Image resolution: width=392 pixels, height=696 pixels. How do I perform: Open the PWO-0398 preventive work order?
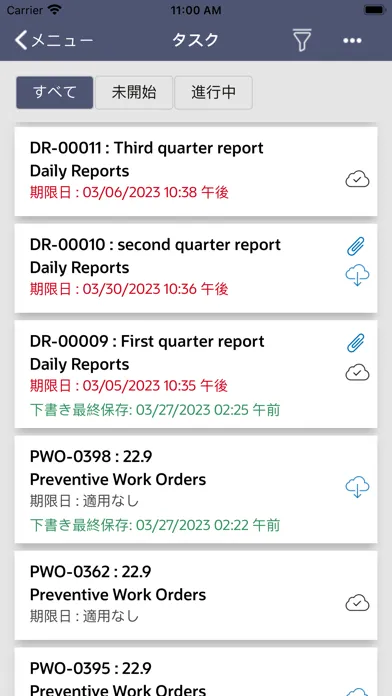196,489
